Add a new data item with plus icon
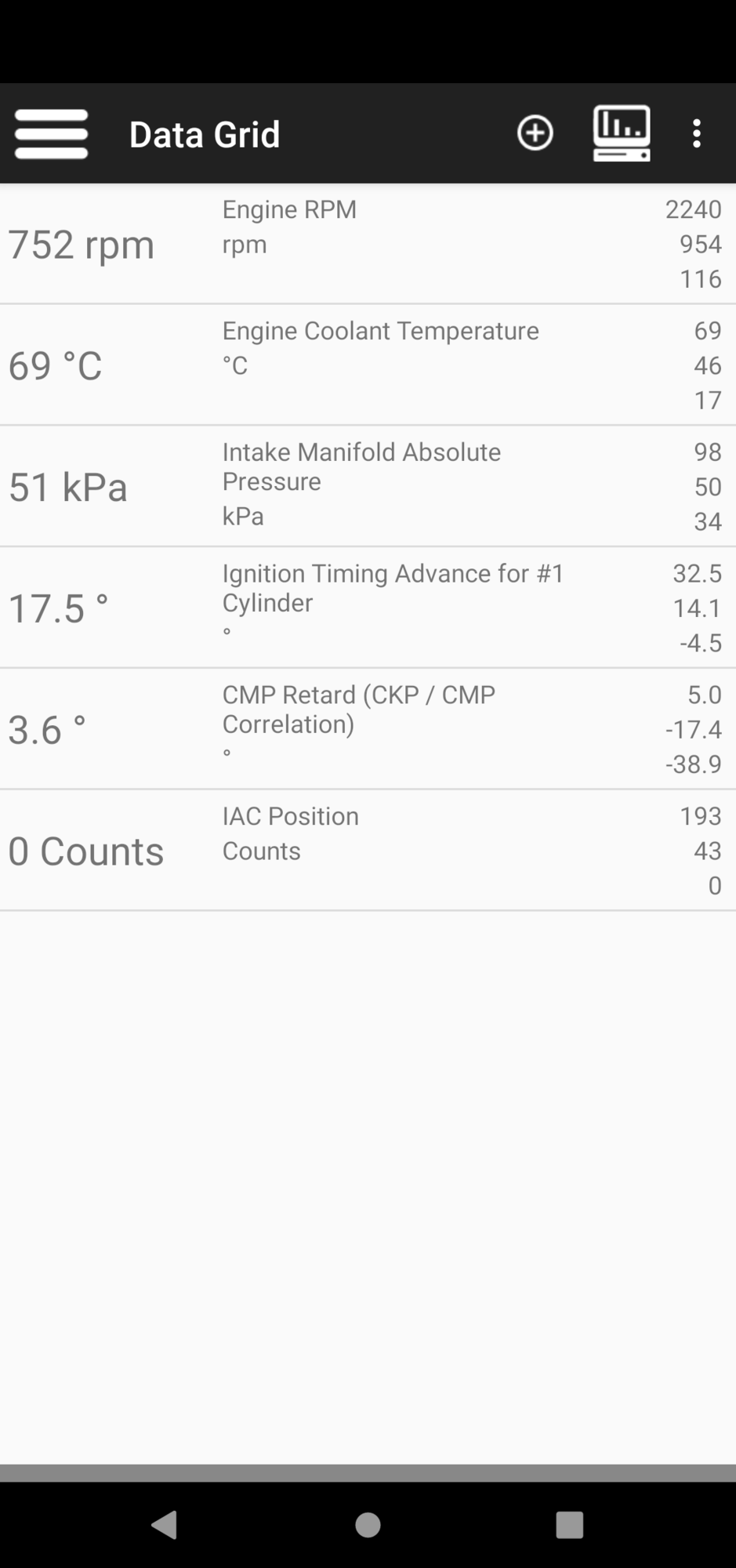736x1568 pixels. point(535,133)
